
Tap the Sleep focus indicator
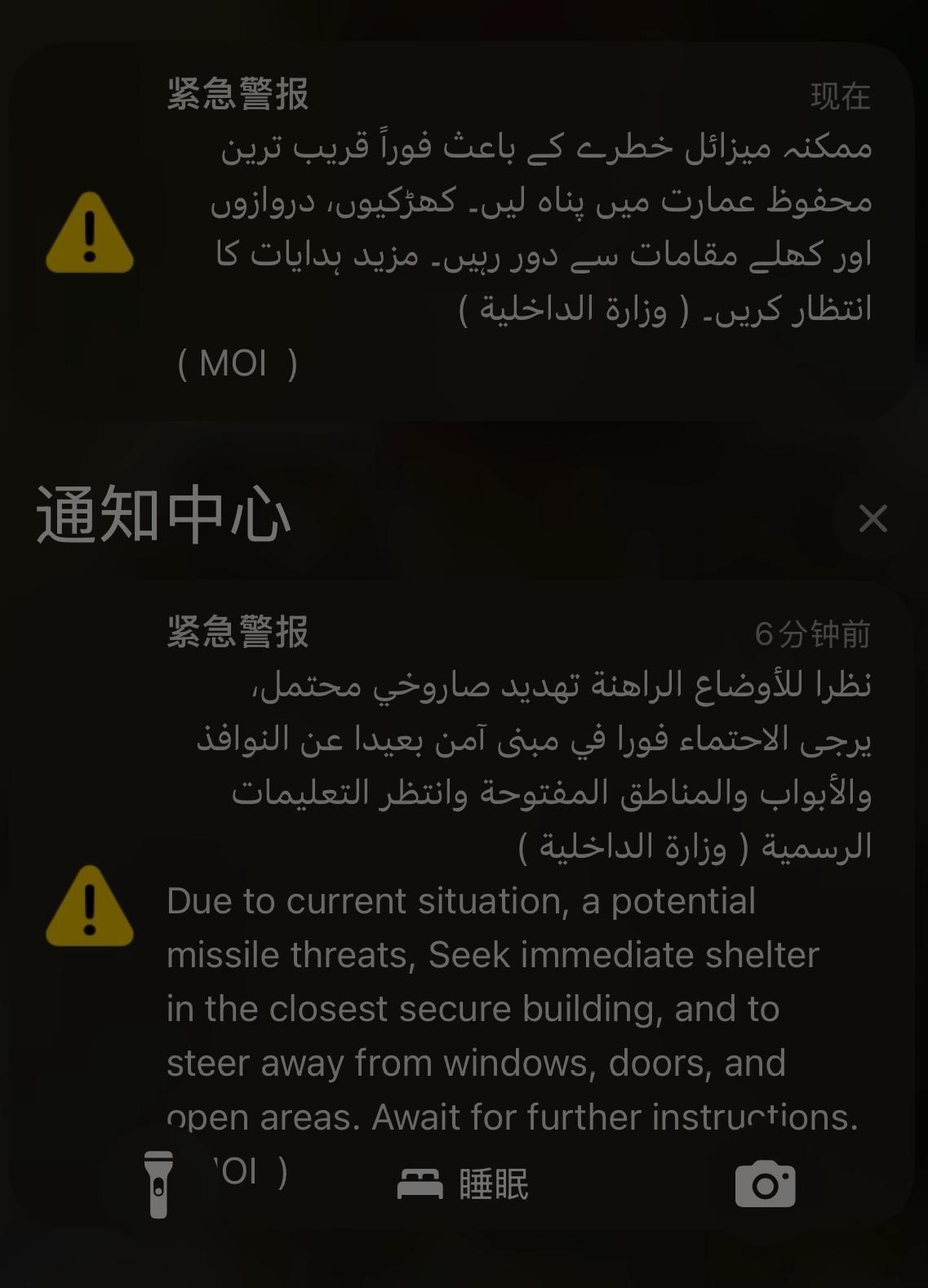tap(463, 1184)
